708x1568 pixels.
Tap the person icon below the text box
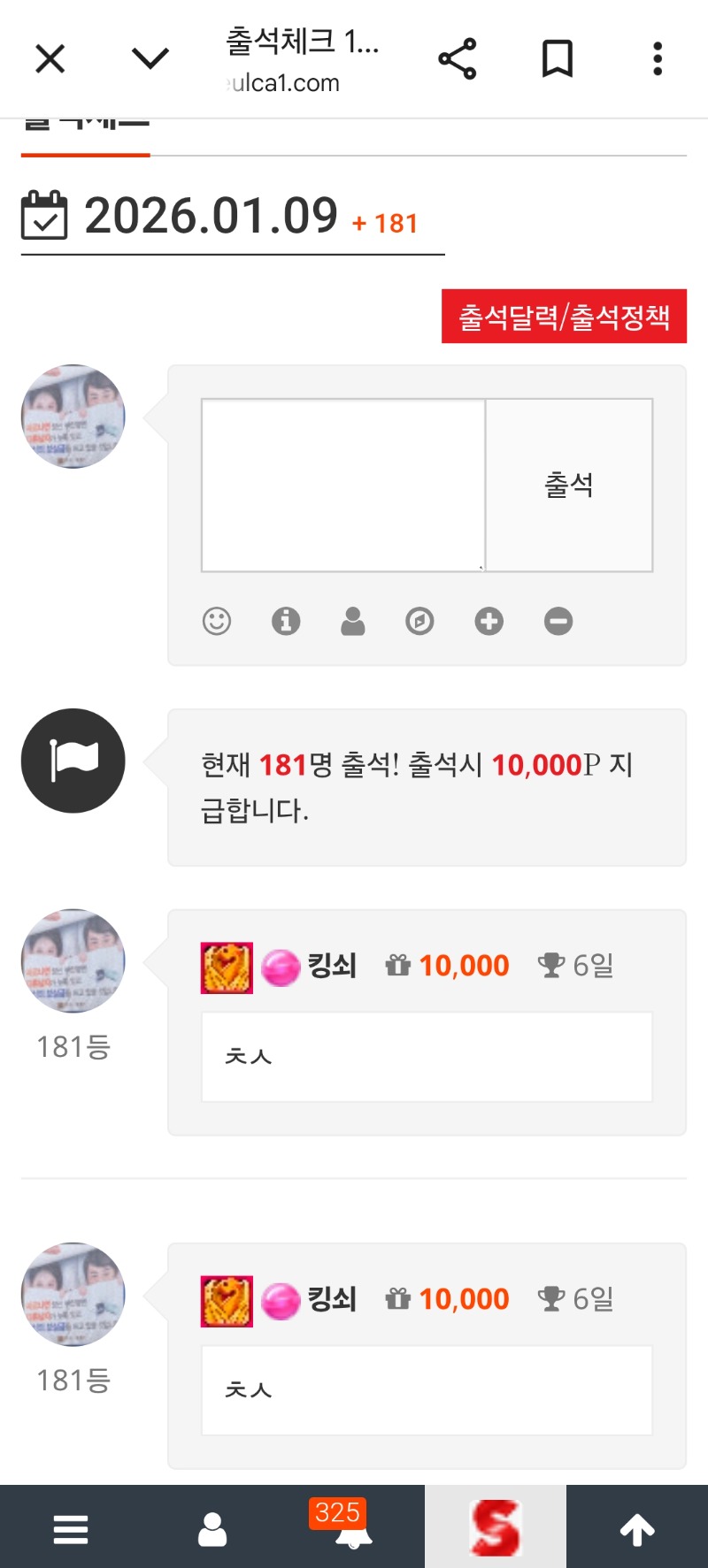point(353,621)
